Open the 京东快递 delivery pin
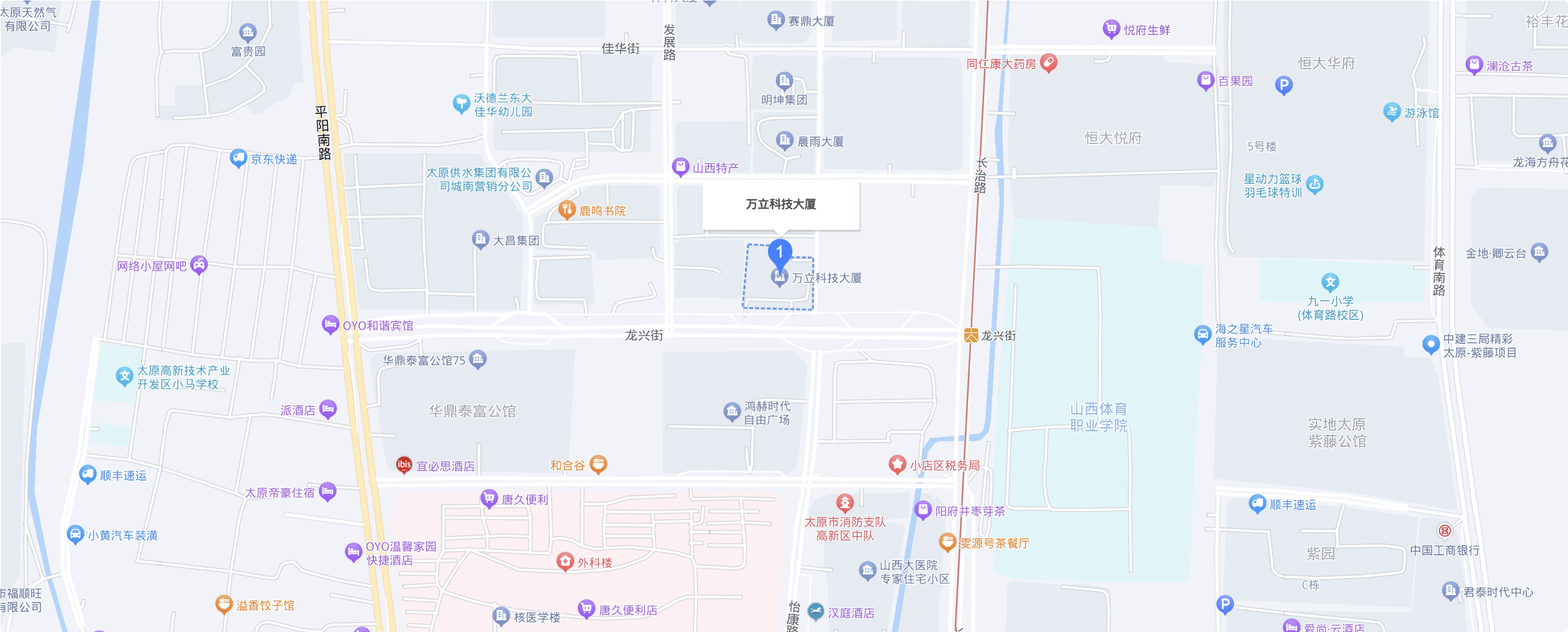The width and height of the screenshot is (1568, 632). click(238, 158)
